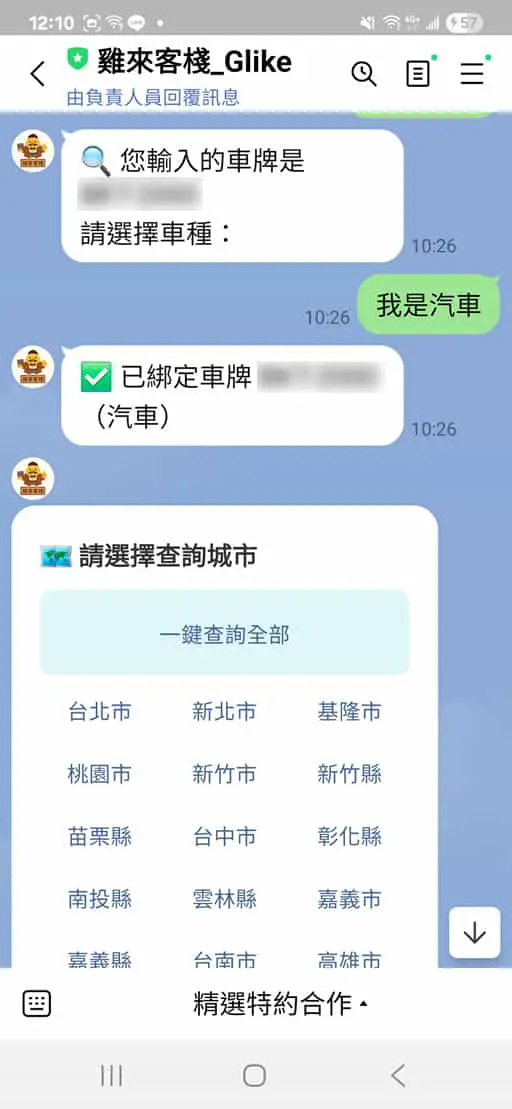The width and height of the screenshot is (512, 1109).
Task: Choose 雲林縣
Action: [224, 900]
